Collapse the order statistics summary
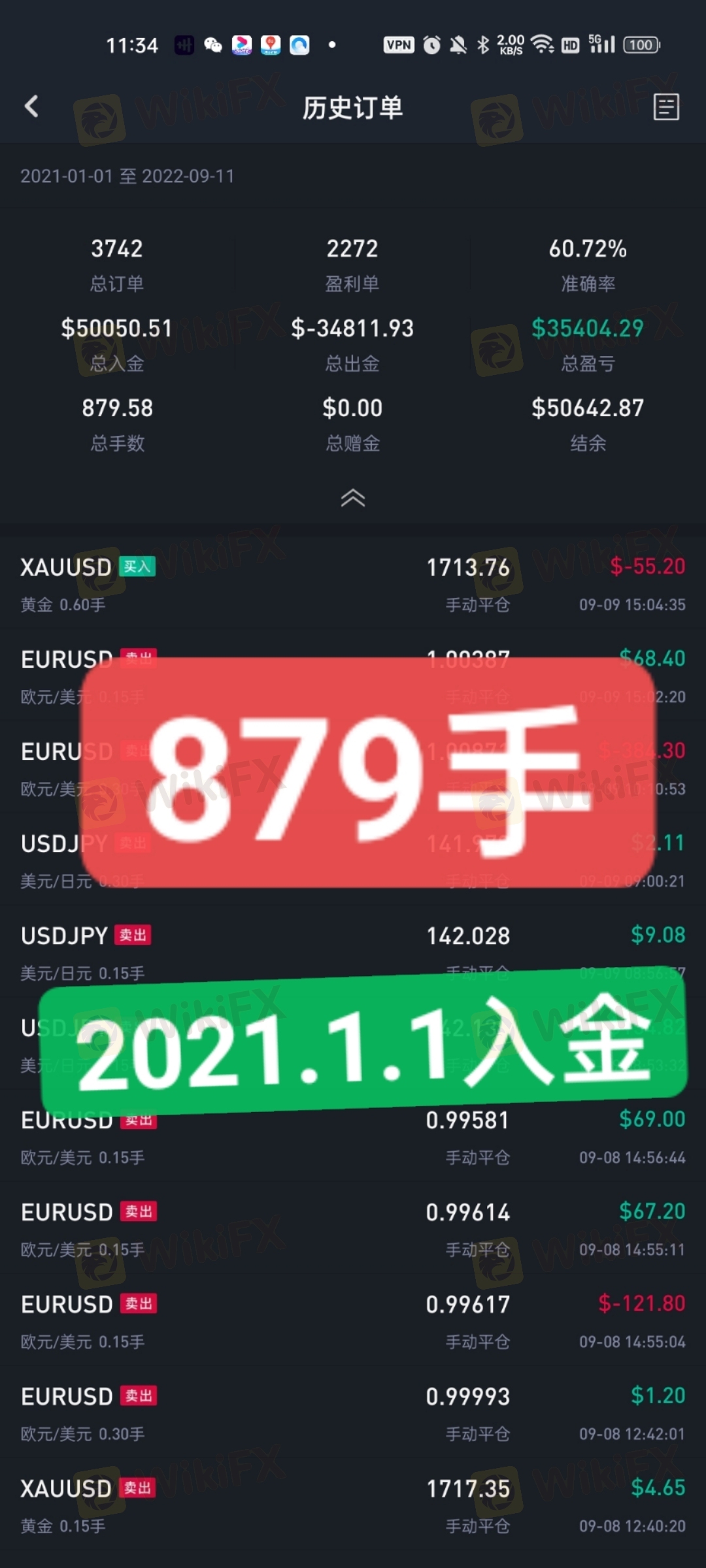706x1568 pixels. pos(353,498)
